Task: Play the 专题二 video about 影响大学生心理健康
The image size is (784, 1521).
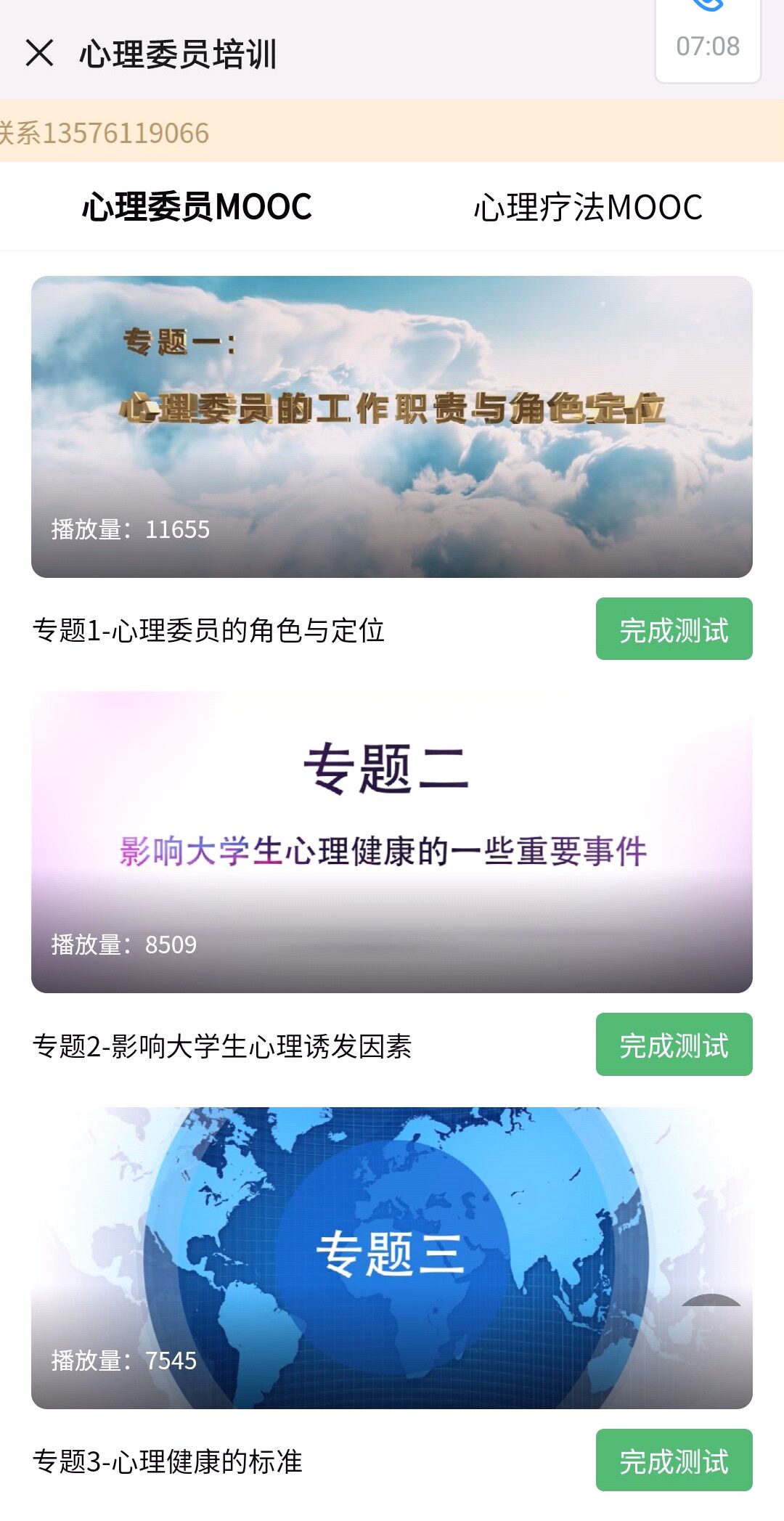Action: pos(391,842)
